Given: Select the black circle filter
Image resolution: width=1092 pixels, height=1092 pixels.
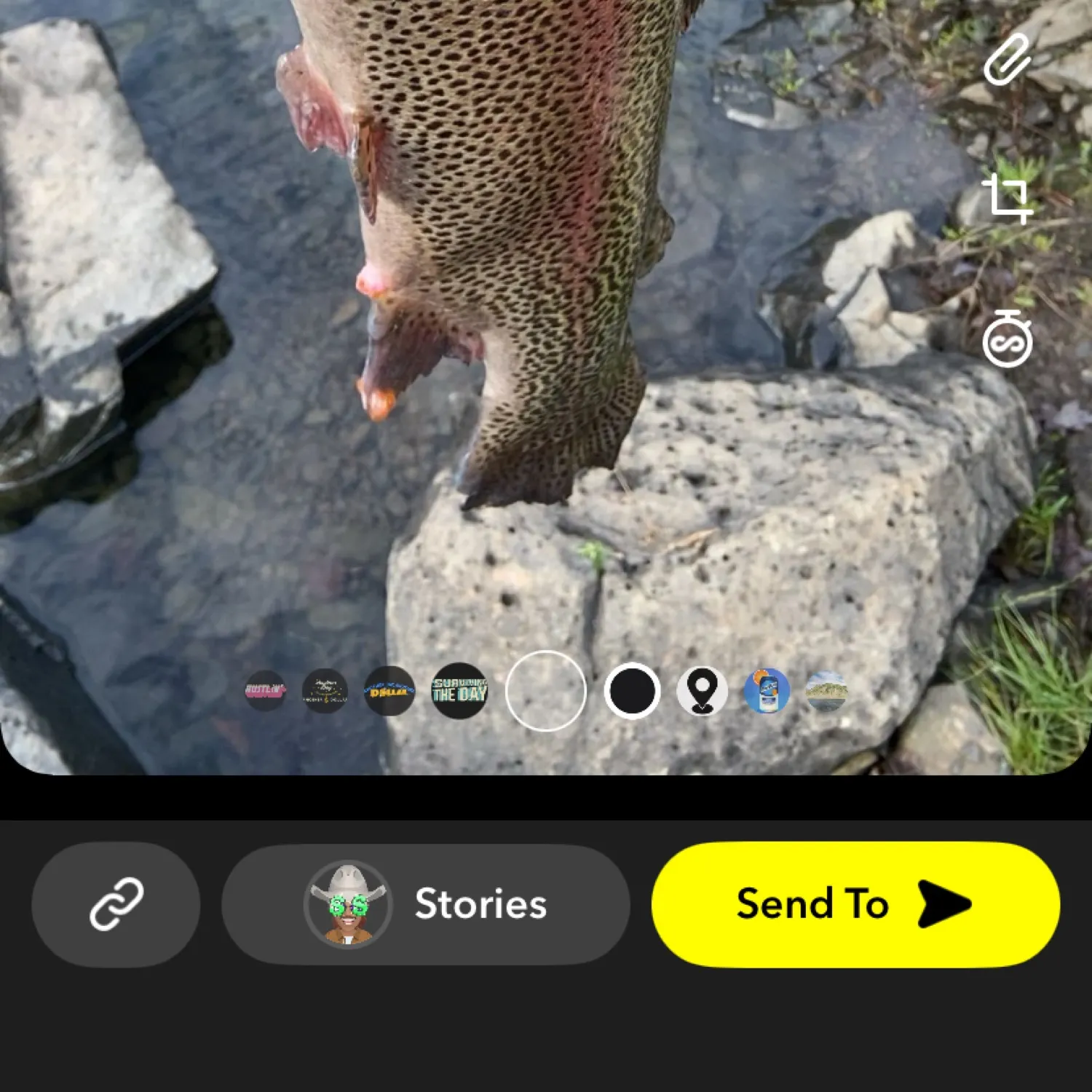Looking at the screenshot, I should point(632,691).
